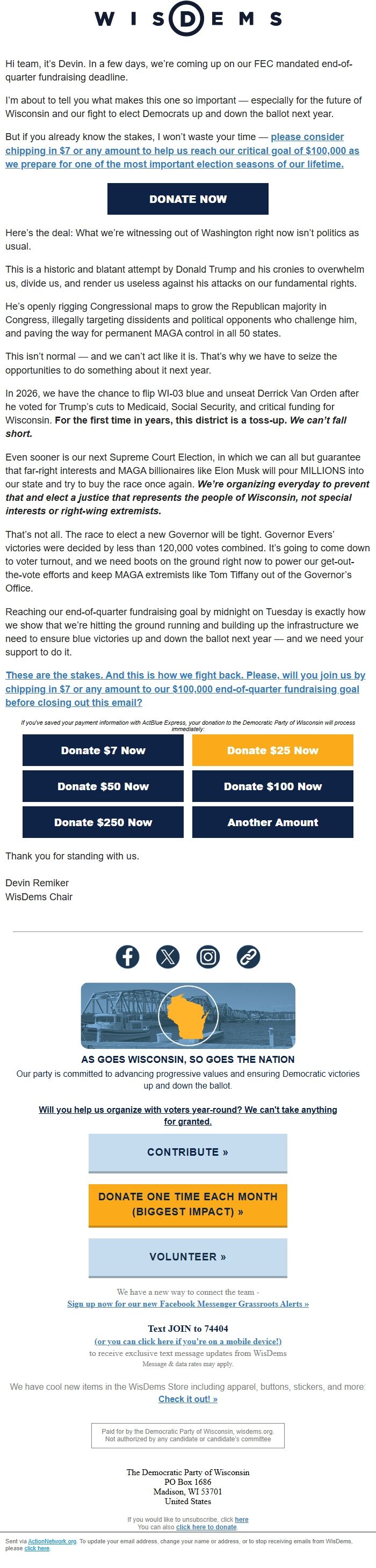
Task: Open the website link chain icon
Action: tap(248, 958)
